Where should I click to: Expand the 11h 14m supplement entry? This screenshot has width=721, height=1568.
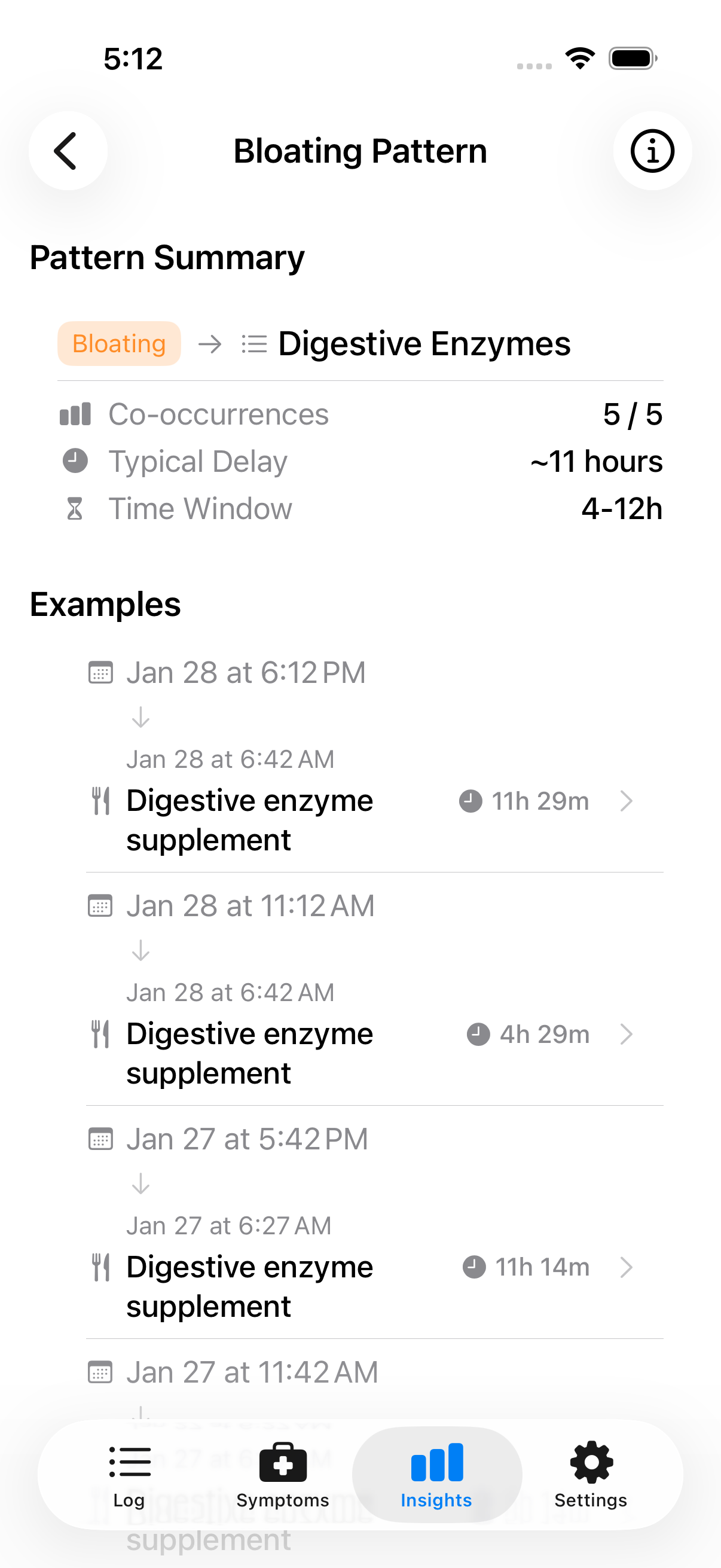(626, 1267)
